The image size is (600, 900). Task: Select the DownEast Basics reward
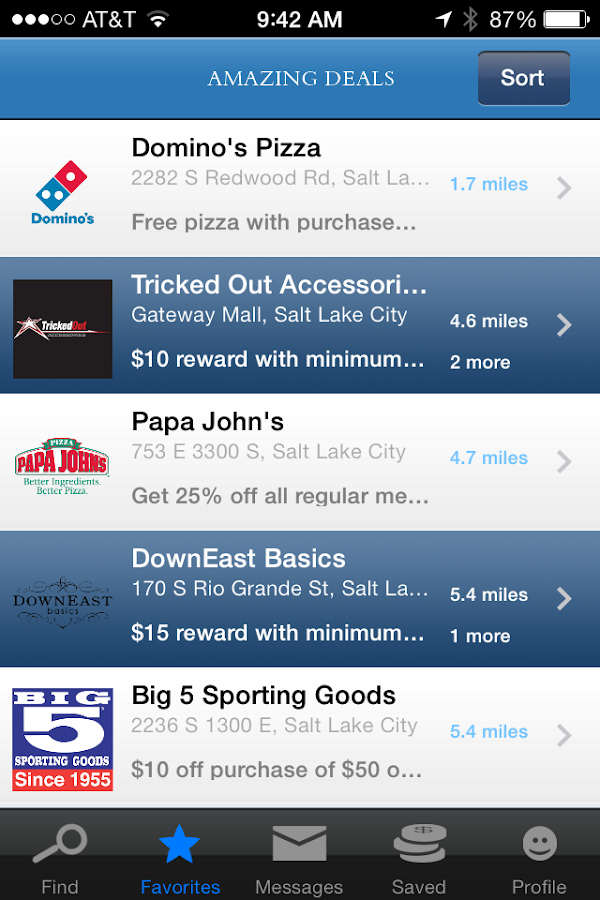pyautogui.click(x=300, y=598)
